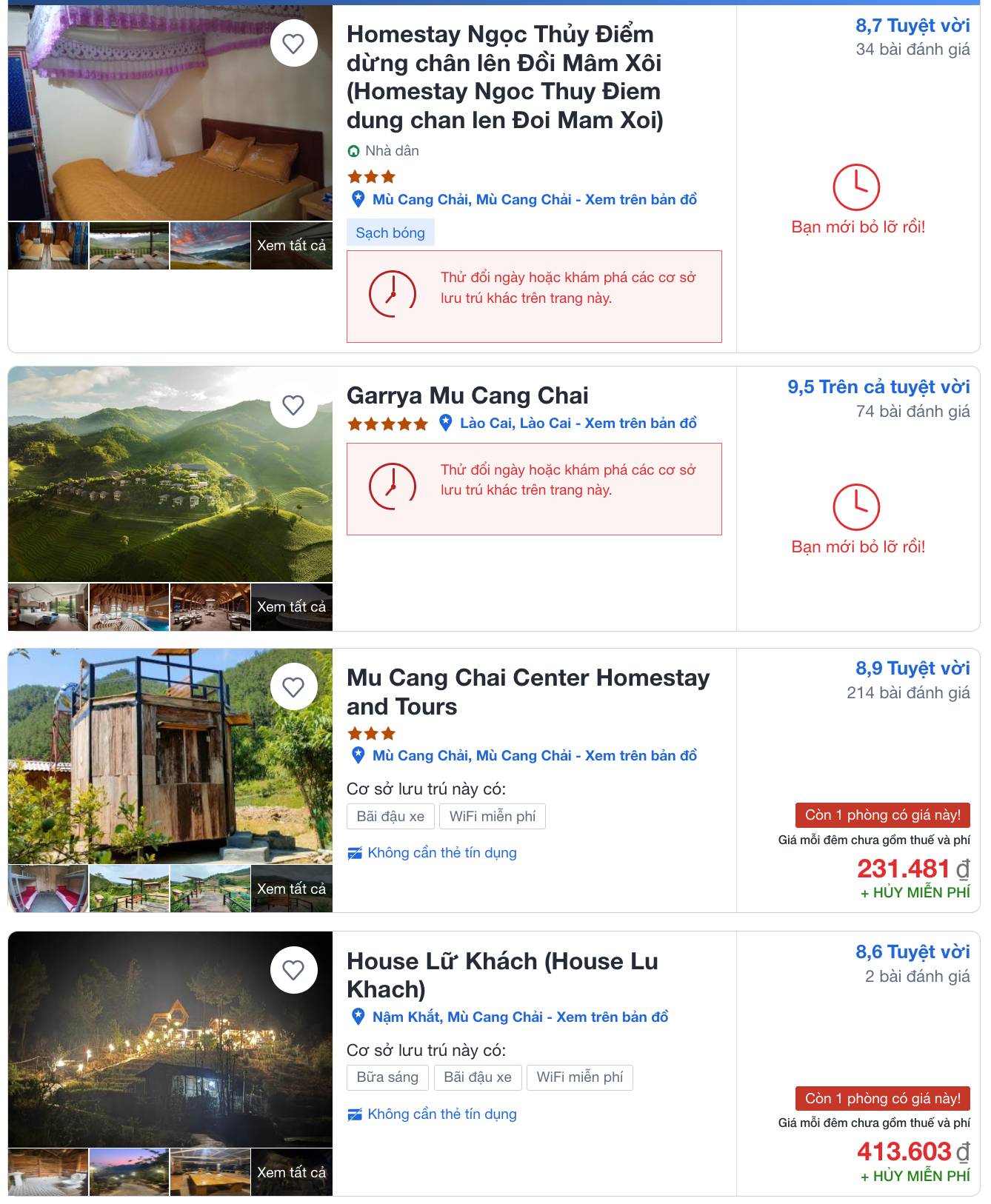Open the House Lữ Khách title
Screen dimensions: 991x1204
pyautogui.click(x=501, y=974)
